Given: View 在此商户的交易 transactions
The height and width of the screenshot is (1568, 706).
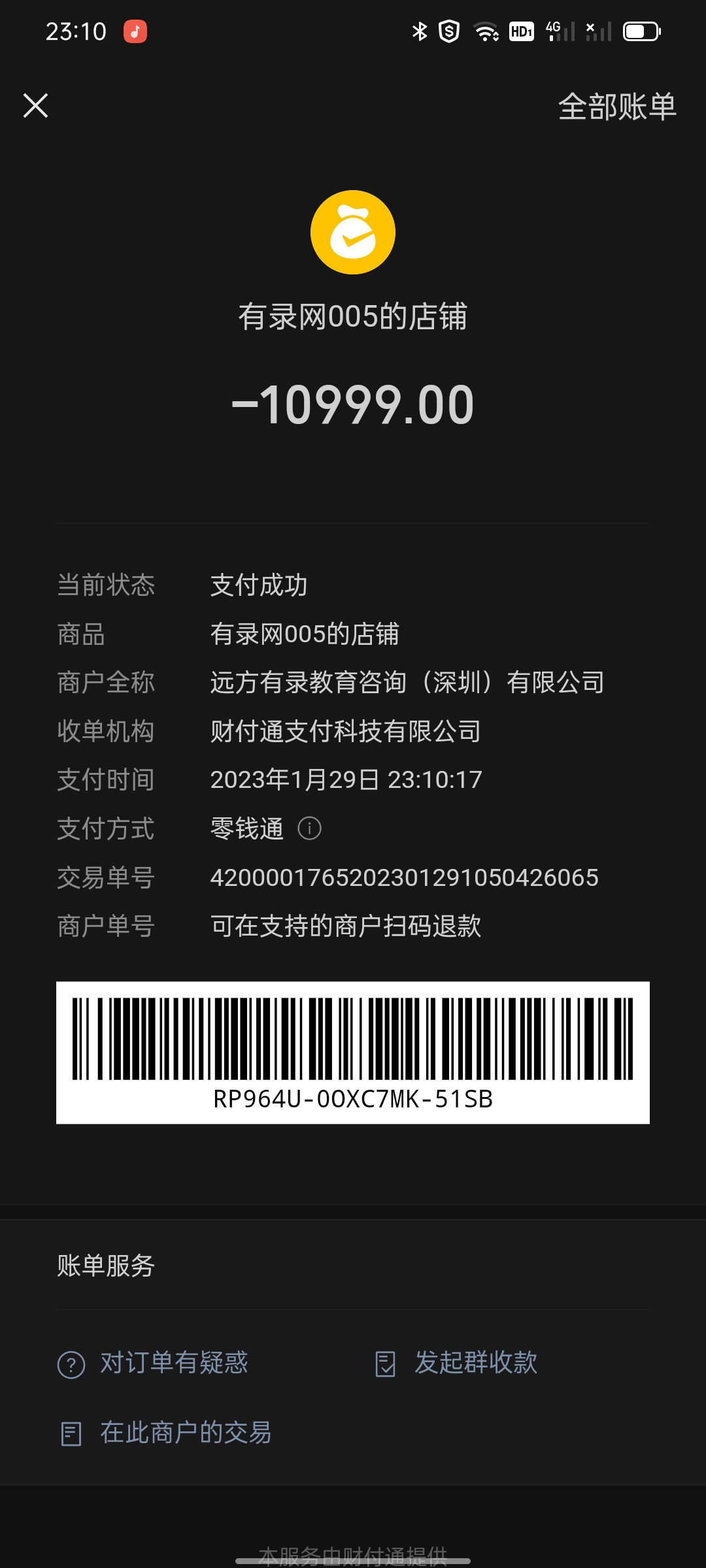Looking at the screenshot, I should click(x=167, y=1433).
